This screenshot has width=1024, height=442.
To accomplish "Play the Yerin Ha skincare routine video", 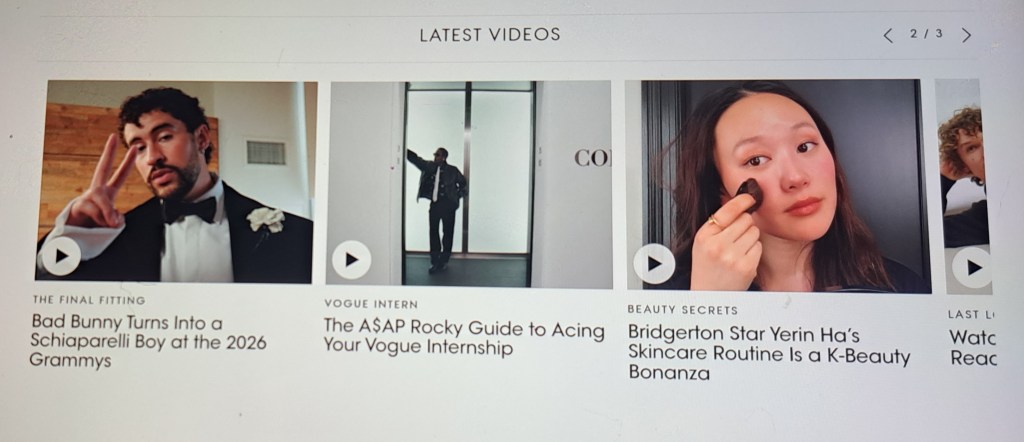I will tap(654, 264).
